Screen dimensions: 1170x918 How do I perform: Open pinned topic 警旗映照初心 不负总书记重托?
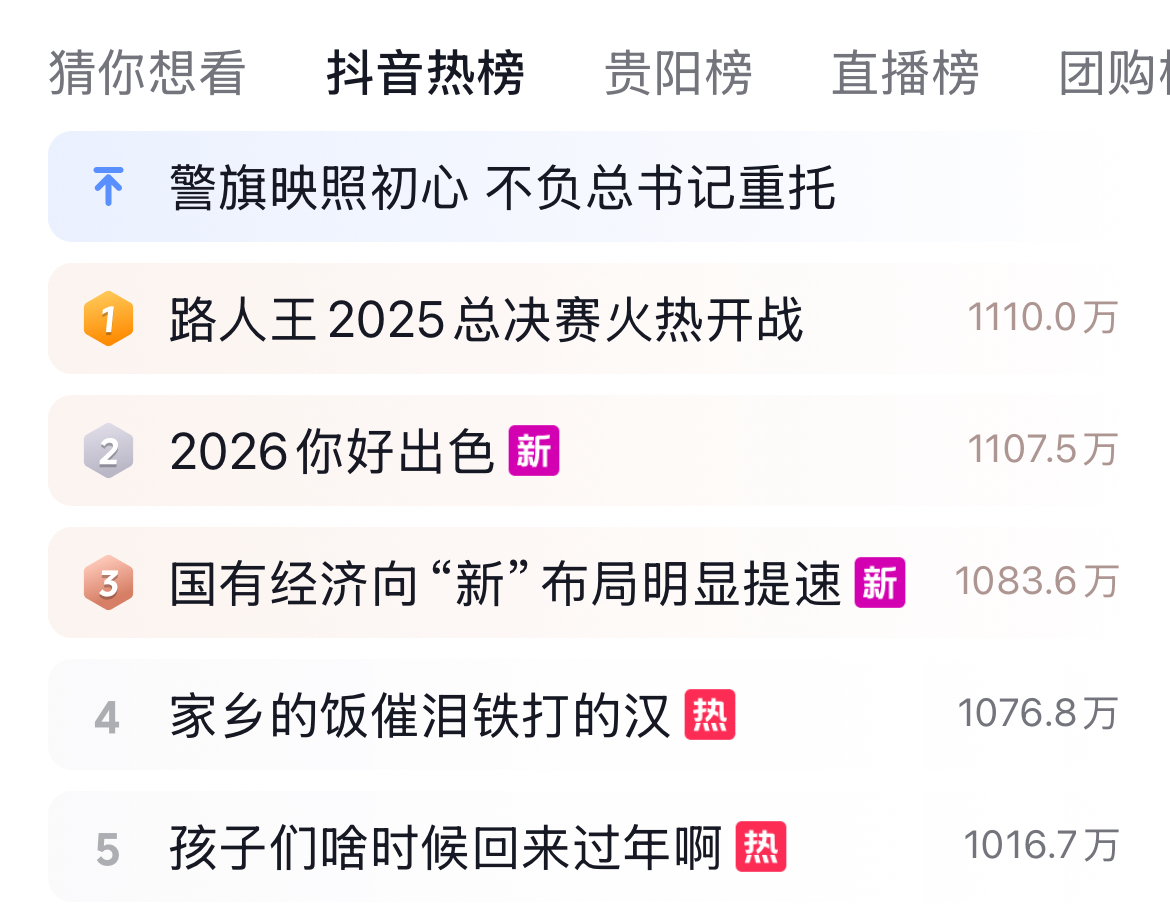click(503, 188)
